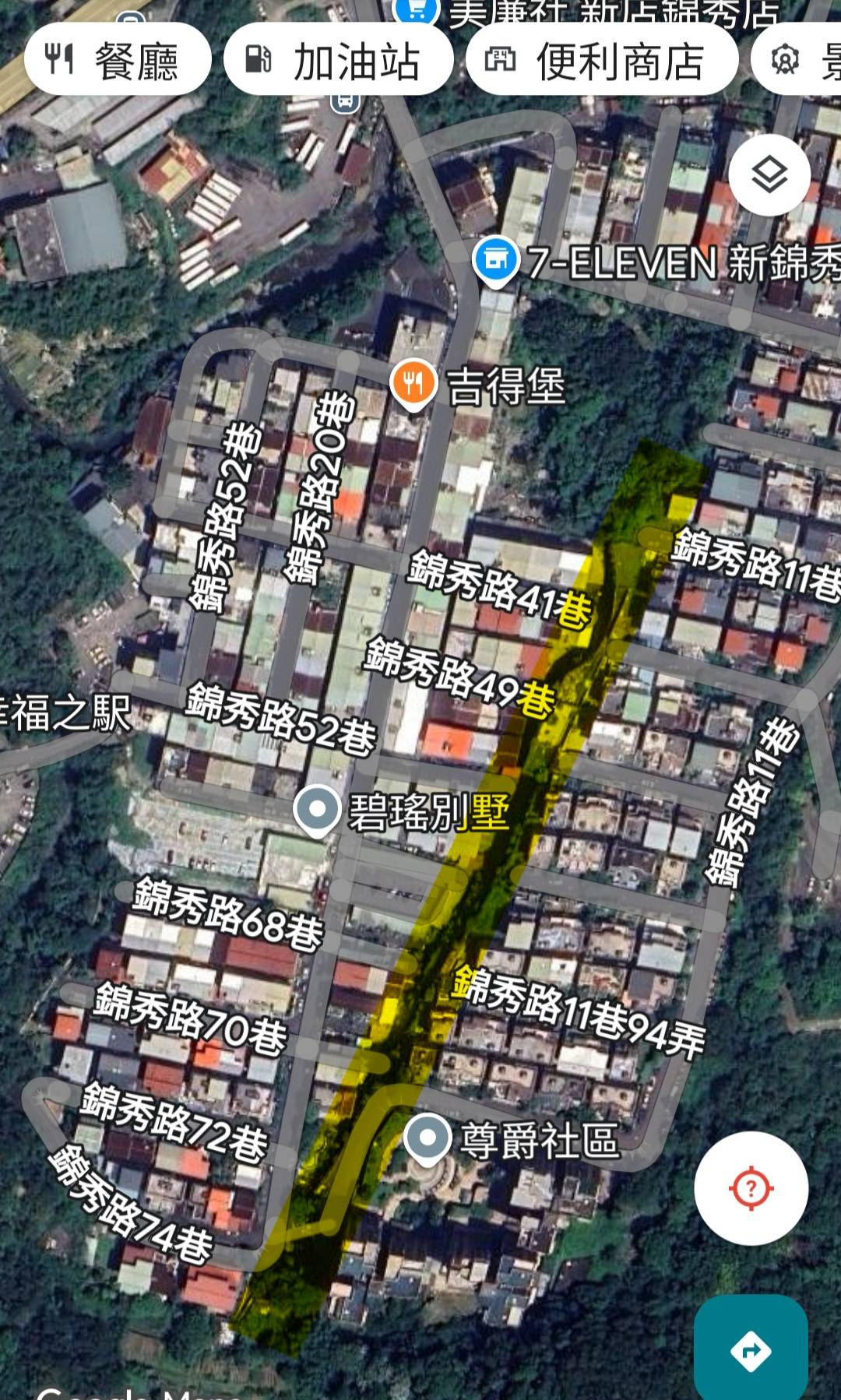Center map on my location
Screen dimensions: 841x1400
751,1188
